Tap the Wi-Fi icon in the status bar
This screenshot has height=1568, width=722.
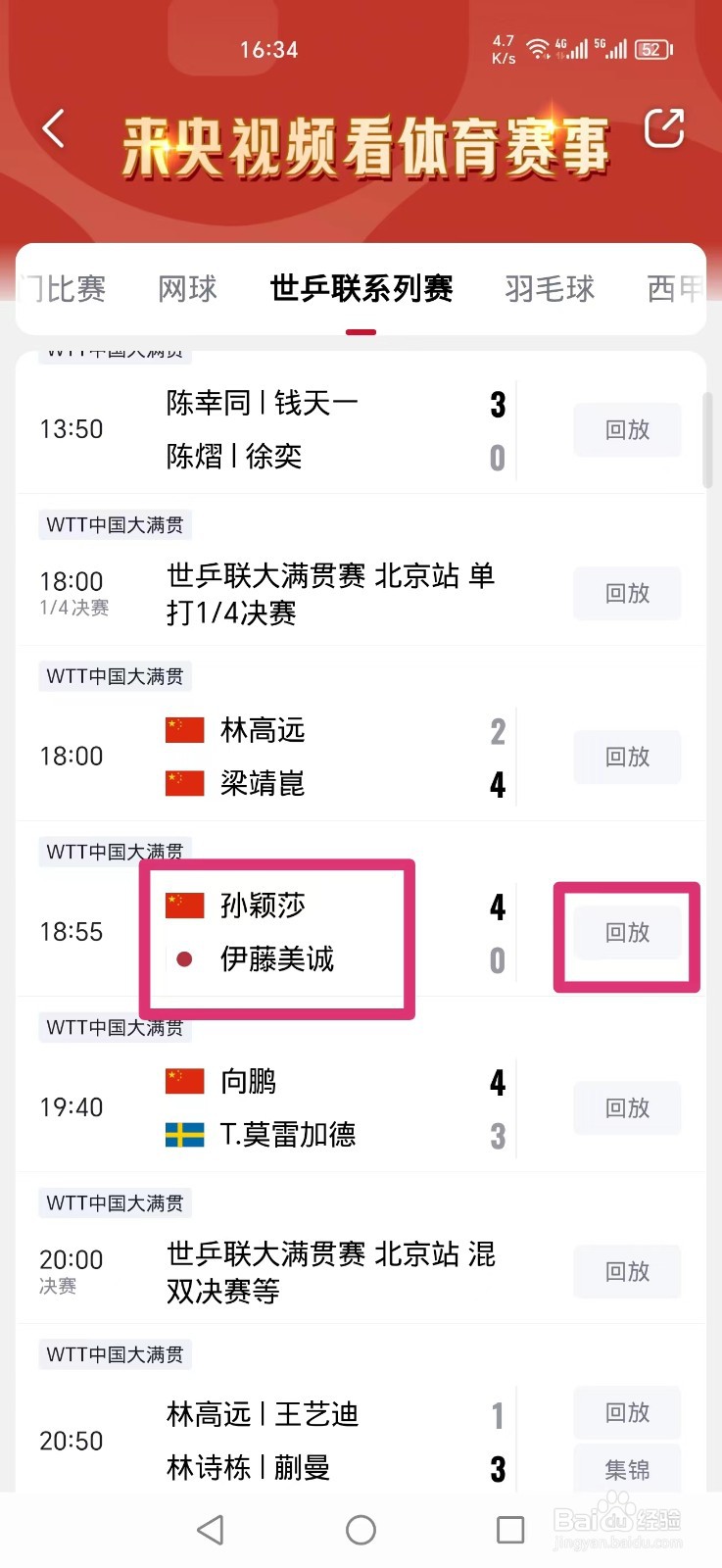pos(538,48)
